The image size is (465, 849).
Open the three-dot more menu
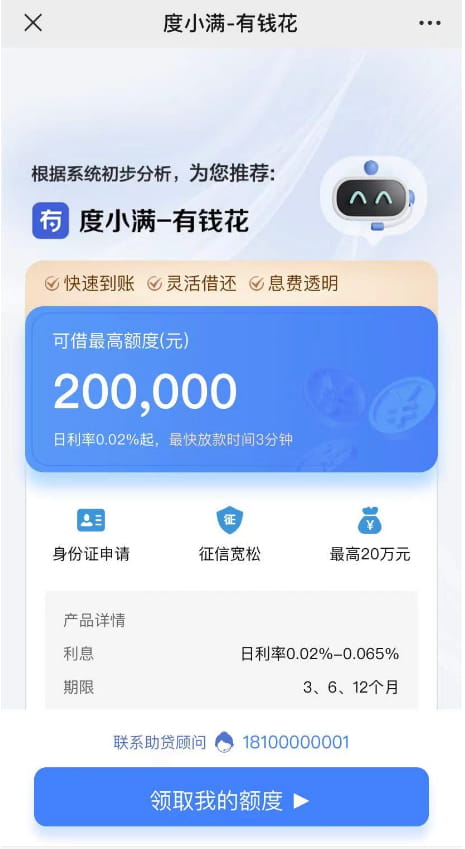(x=430, y=23)
